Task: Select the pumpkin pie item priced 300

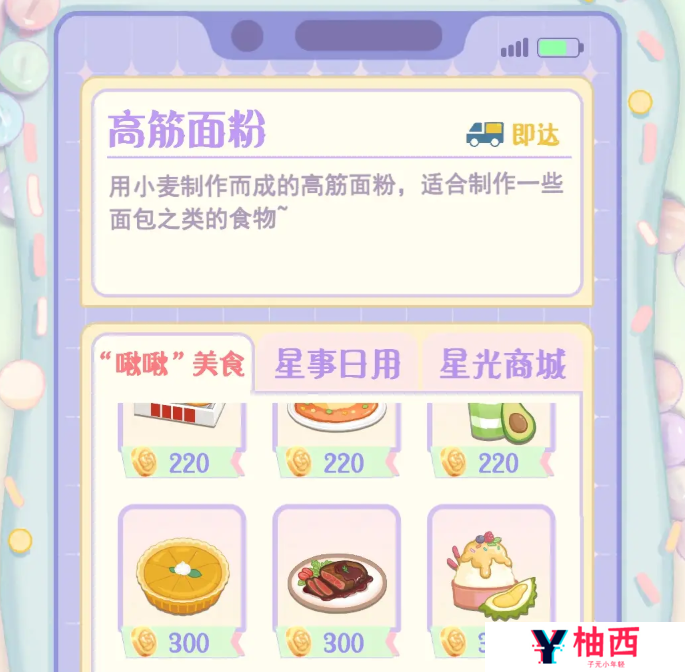Action: click(182, 574)
